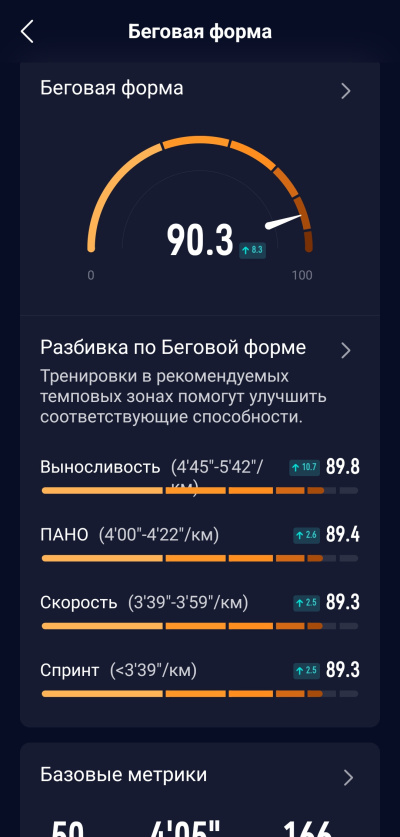Open Разбивка по Беговой форме section
This screenshot has width=400, height=837.
[200, 349]
